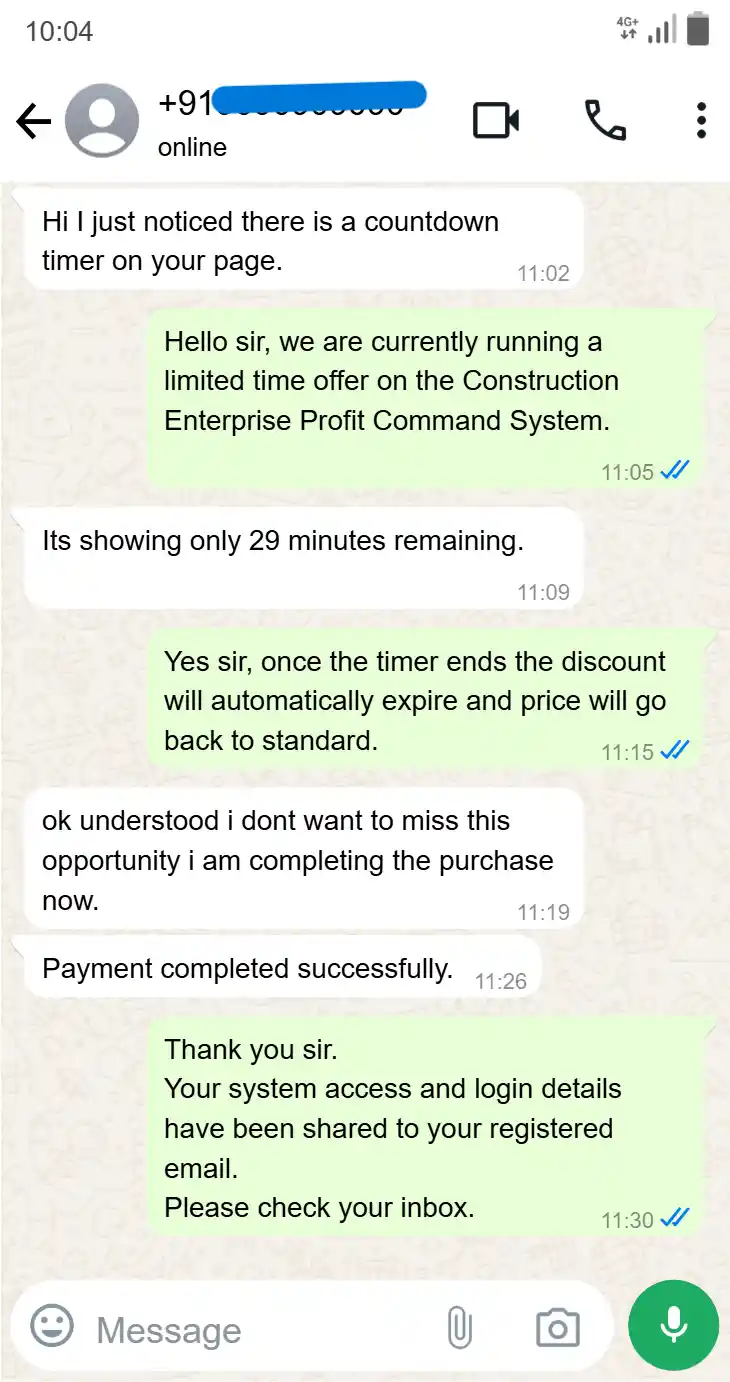Open the emoji picker

52,1327
